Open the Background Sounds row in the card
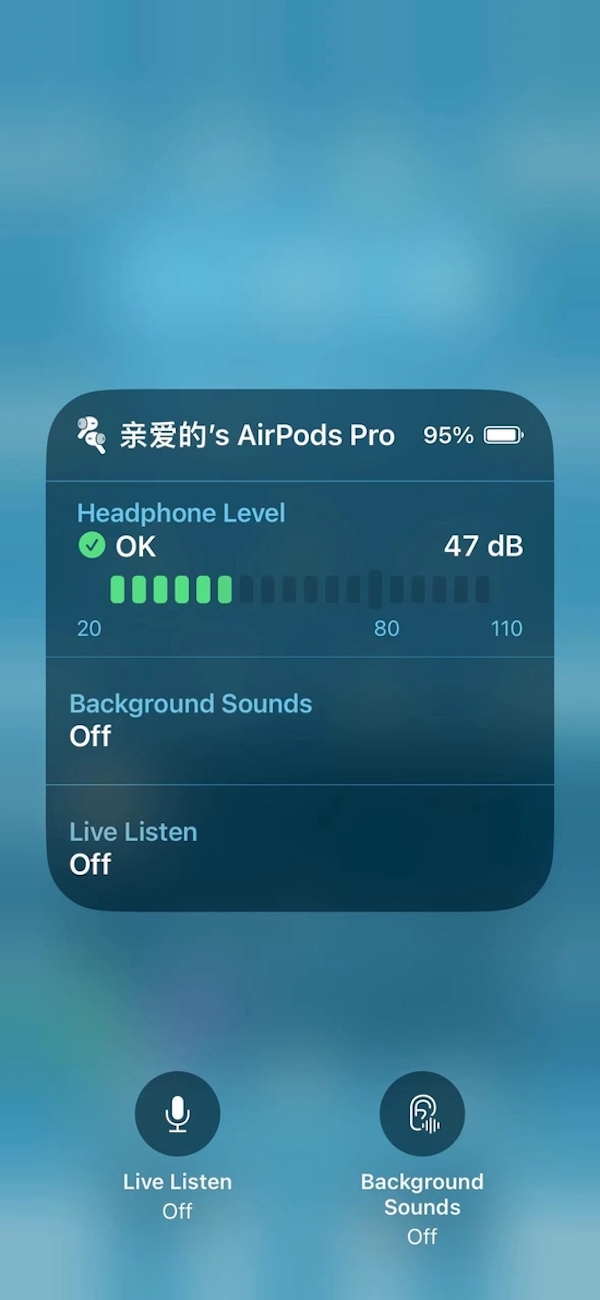The image size is (600, 1300). pyautogui.click(x=299, y=720)
